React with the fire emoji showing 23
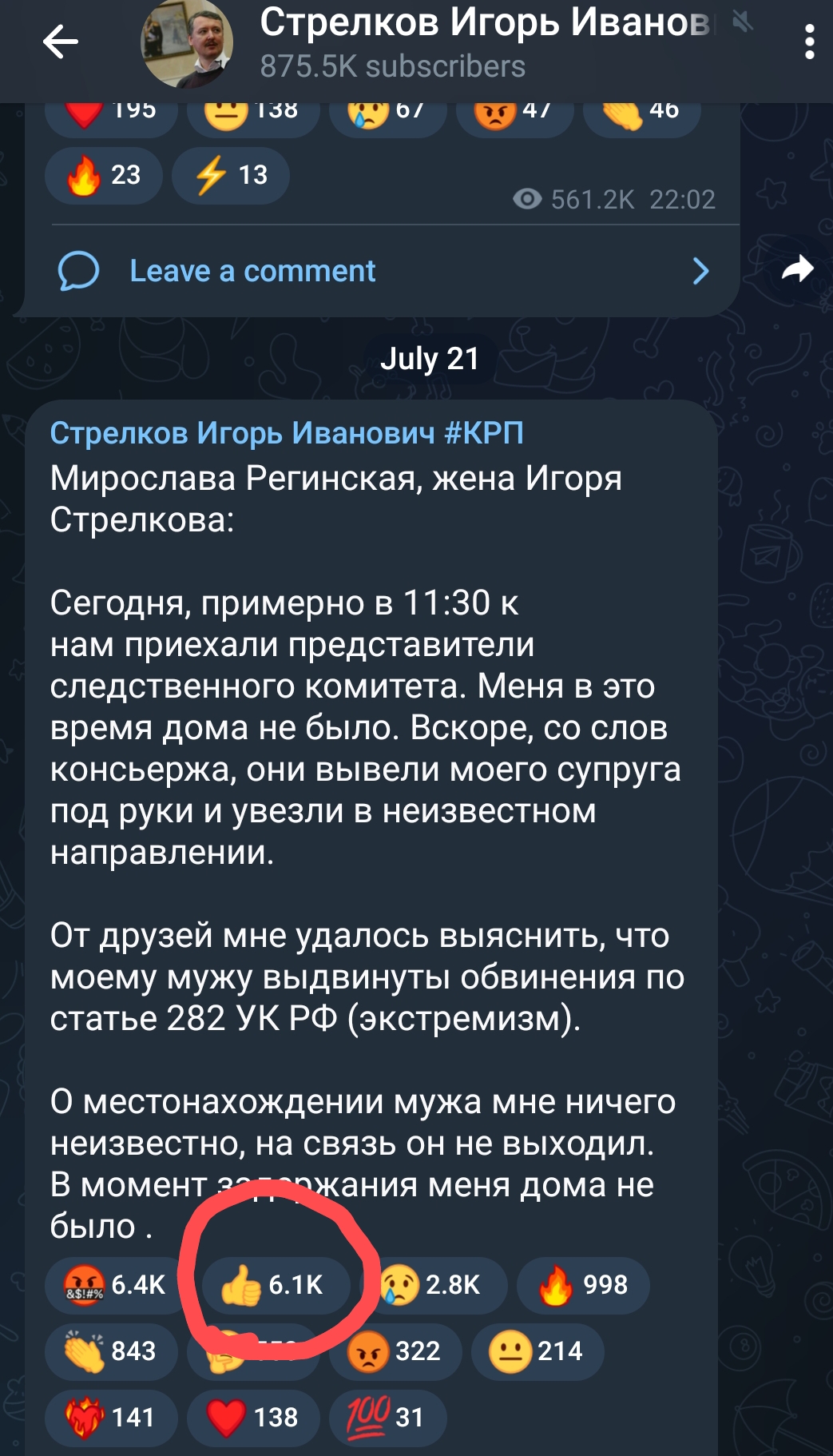This screenshot has width=833, height=1456. click(x=104, y=175)
